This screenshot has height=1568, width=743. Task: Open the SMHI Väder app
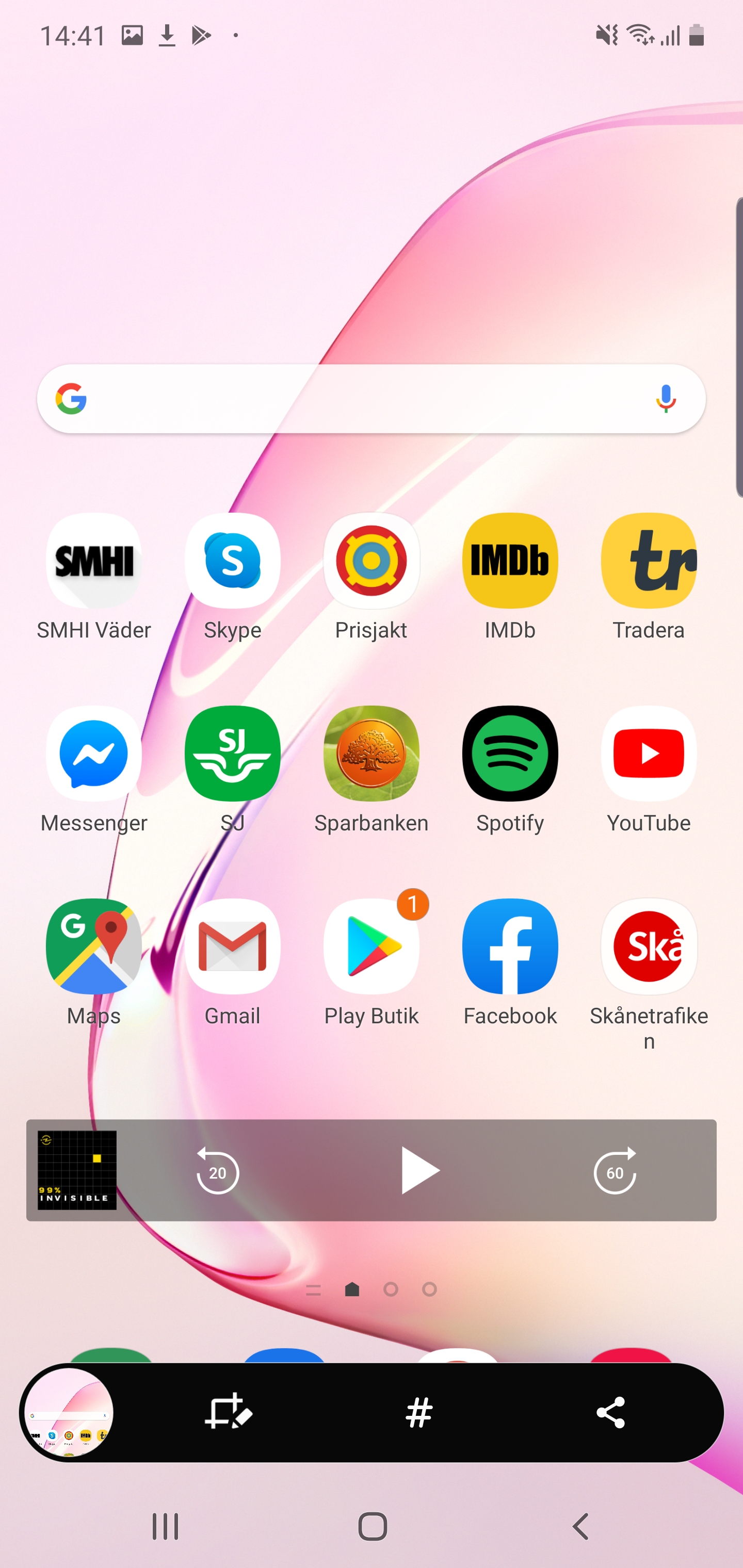(x=94, y=561)
